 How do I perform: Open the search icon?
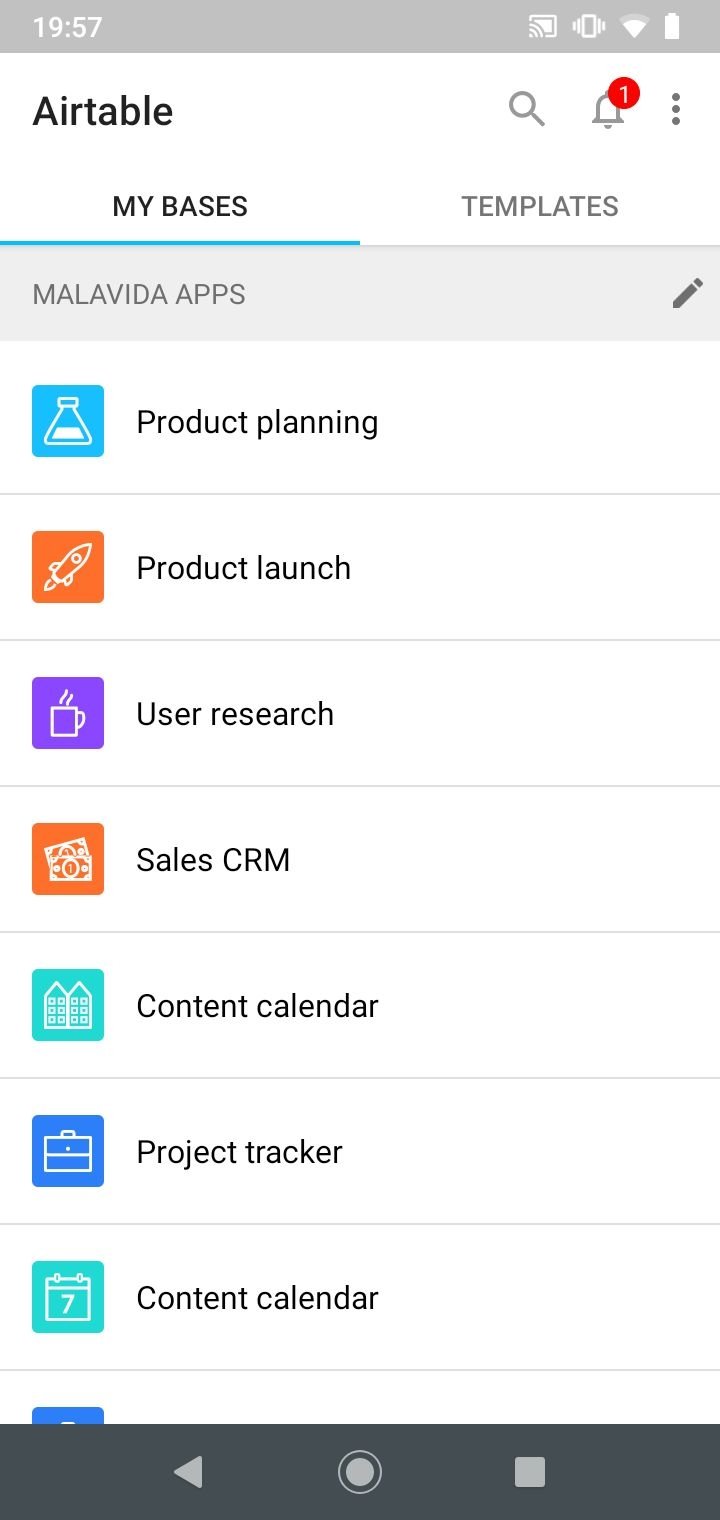(x=526, y=109)
